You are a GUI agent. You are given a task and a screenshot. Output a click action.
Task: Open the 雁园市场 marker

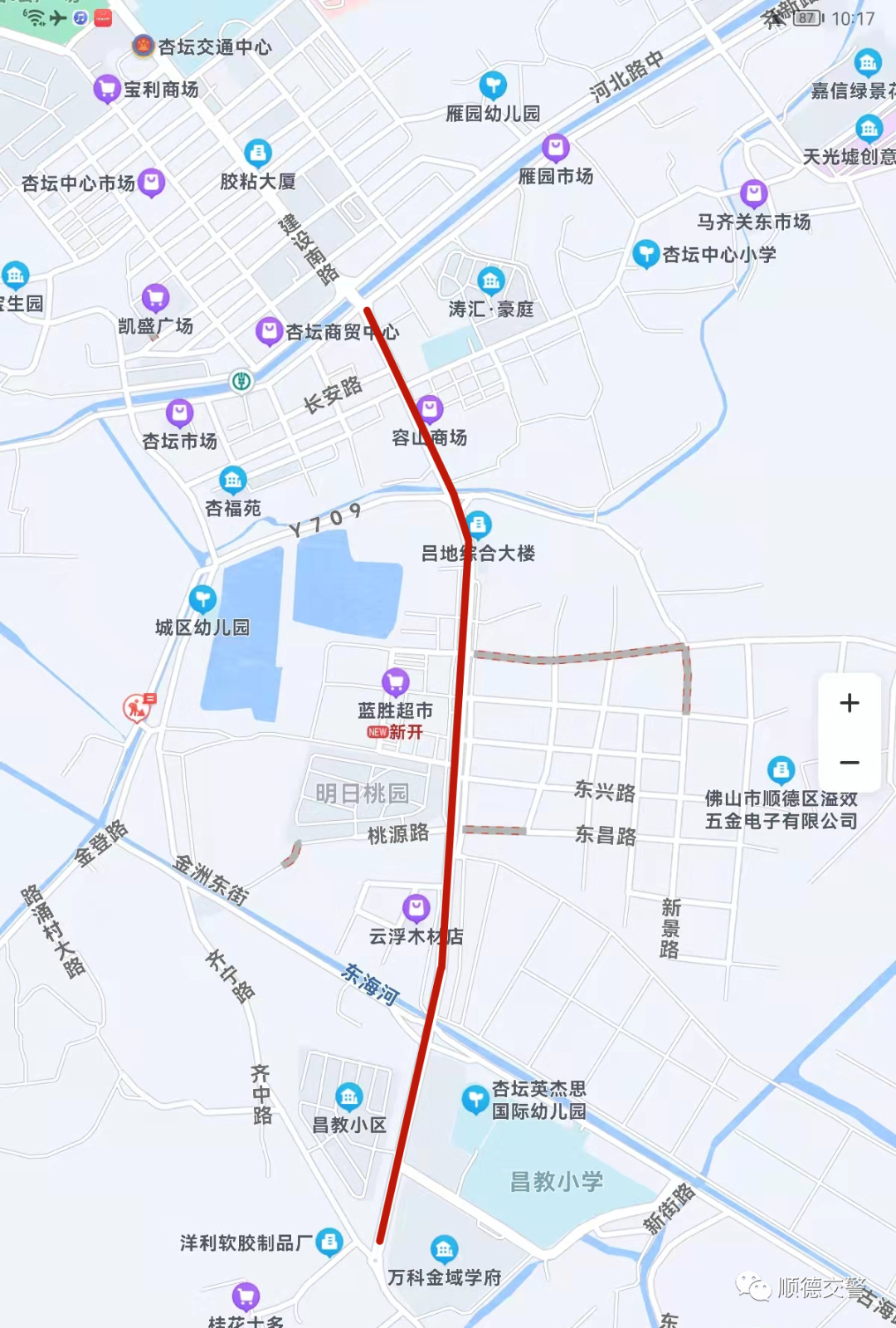click(x=556, y=148)
